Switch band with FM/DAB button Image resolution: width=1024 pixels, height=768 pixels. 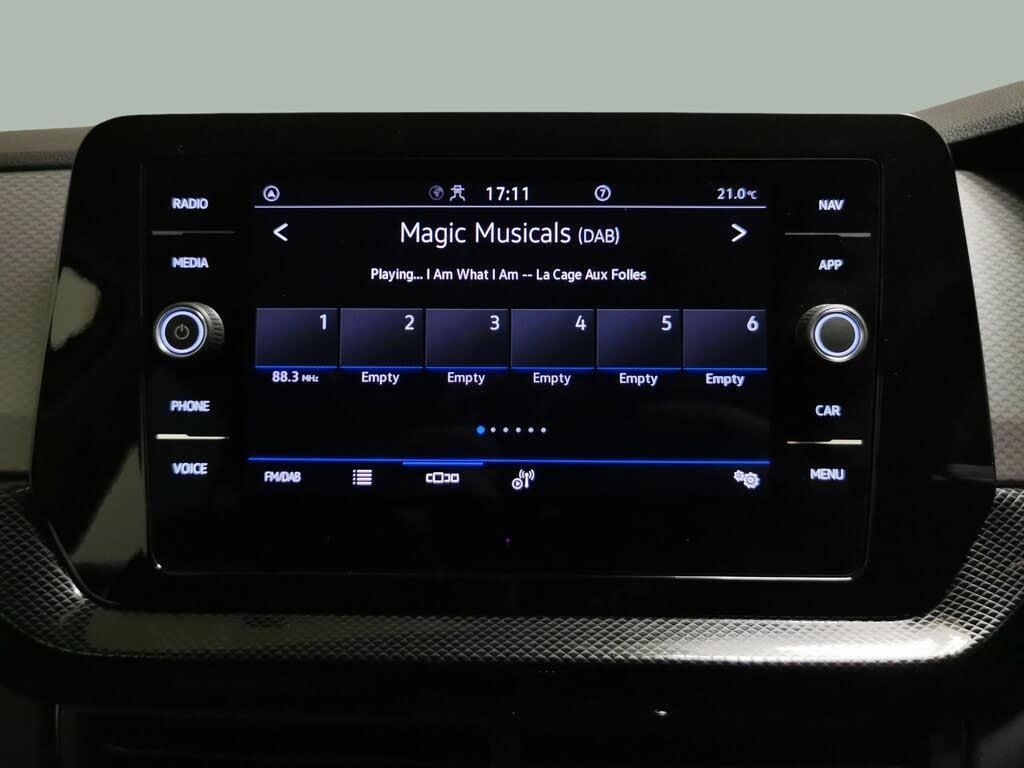coord(282,478)
